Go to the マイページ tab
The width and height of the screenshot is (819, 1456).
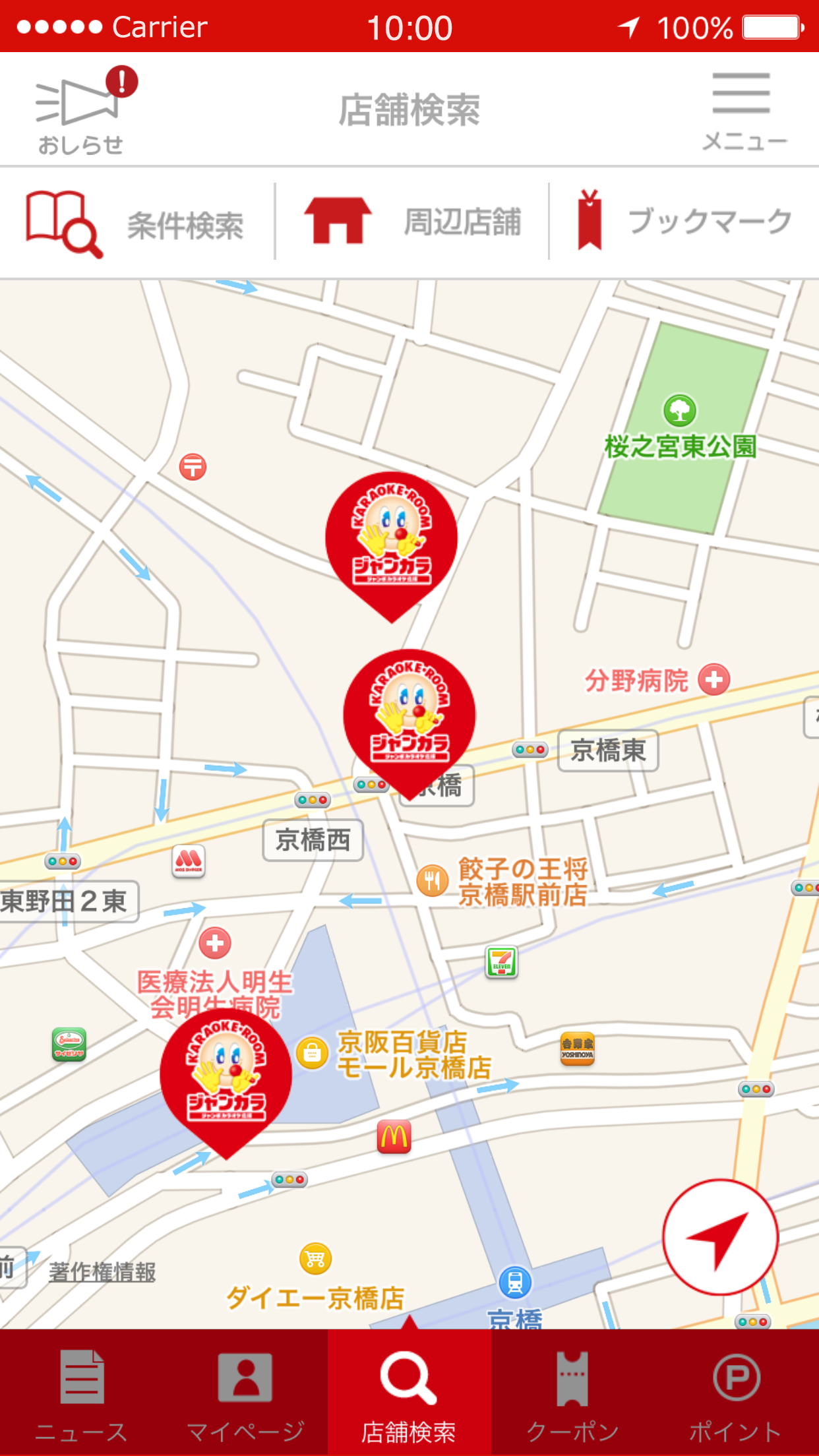(245, 1393)
